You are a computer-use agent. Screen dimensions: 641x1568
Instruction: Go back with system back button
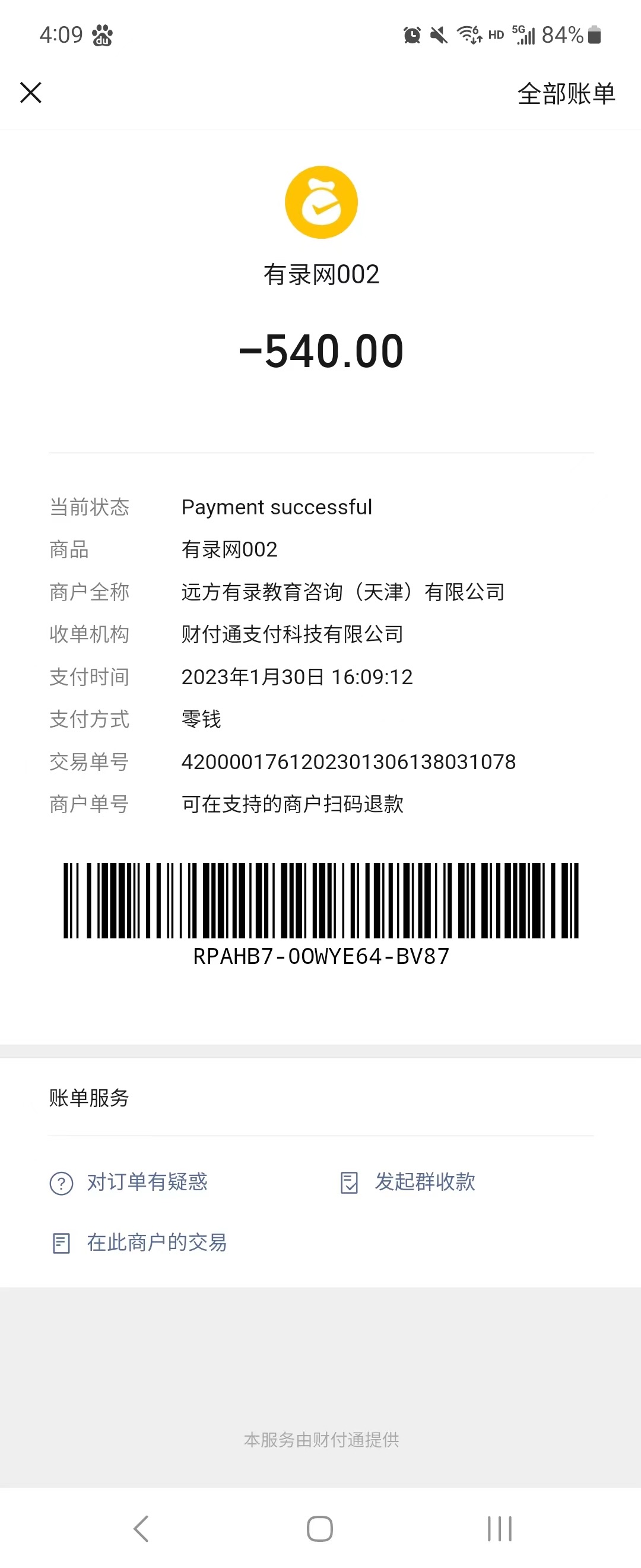pos(141,1528)
